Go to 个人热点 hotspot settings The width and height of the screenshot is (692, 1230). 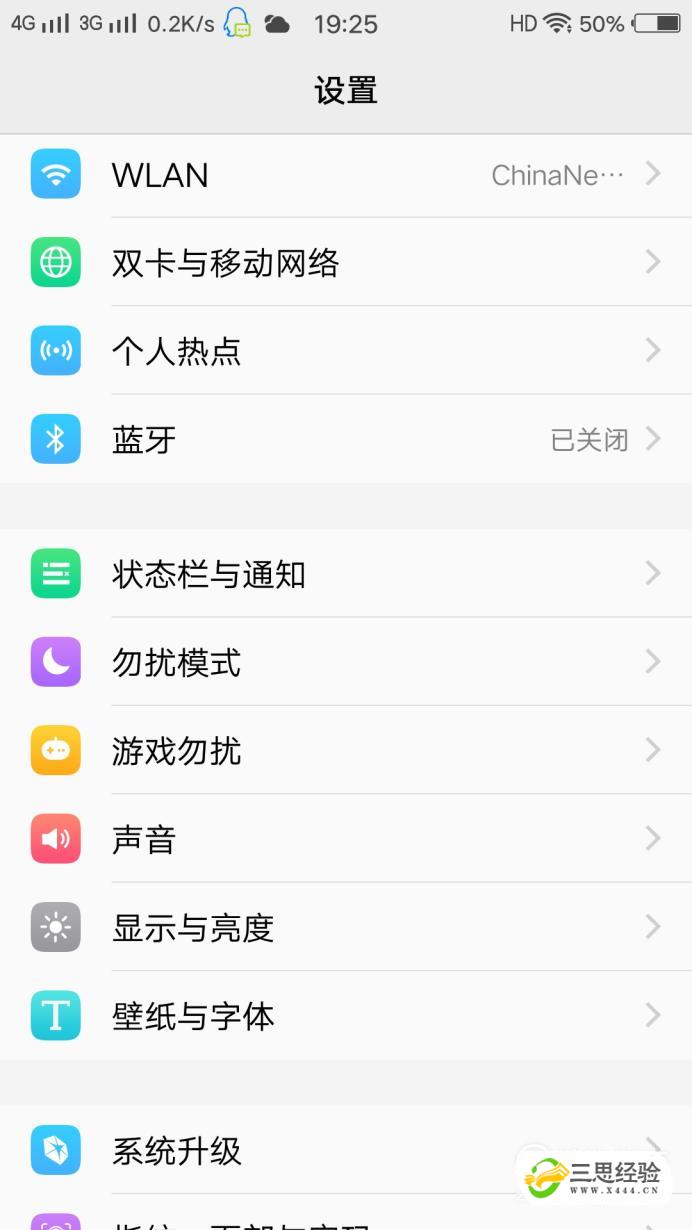pyautogui.click(x=346, y=351)
